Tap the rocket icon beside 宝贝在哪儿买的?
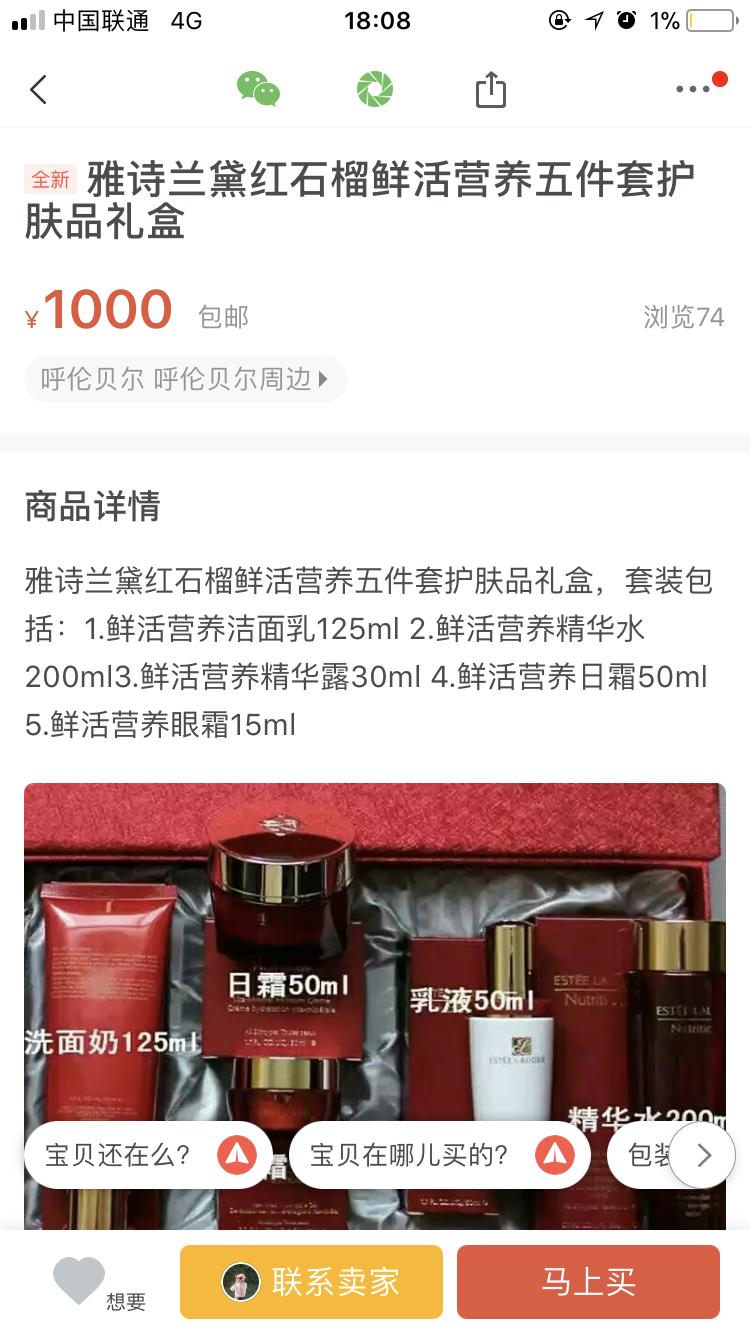The height and width of the screenshot is (1334, 750). (x=556, y=1154)
